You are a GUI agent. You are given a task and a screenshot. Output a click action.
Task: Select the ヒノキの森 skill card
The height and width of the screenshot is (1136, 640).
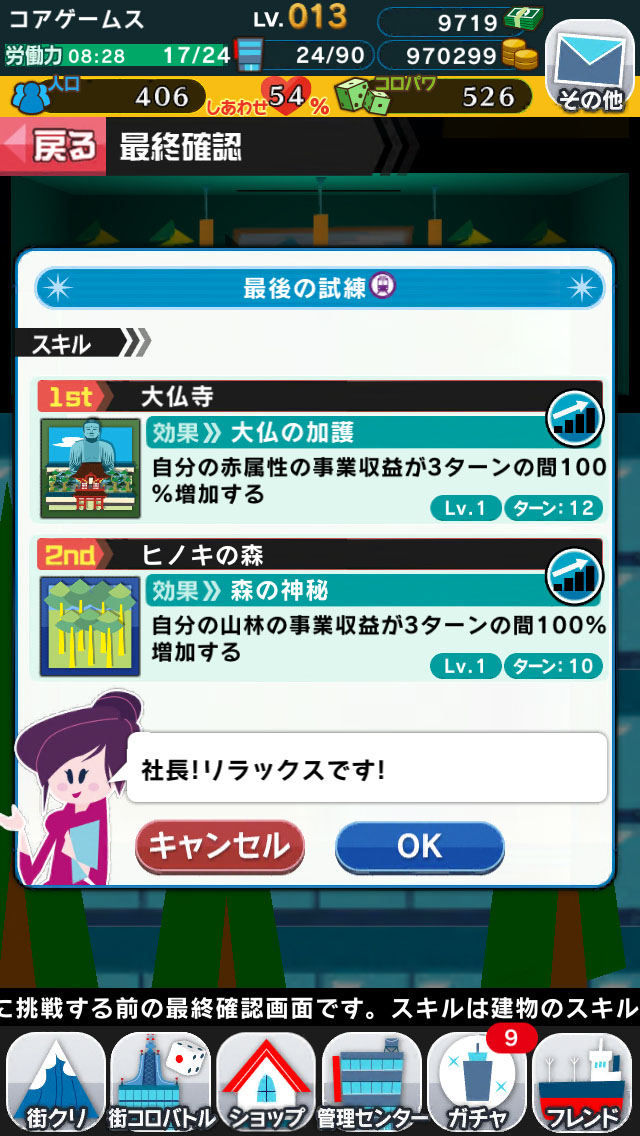point(320,609)
